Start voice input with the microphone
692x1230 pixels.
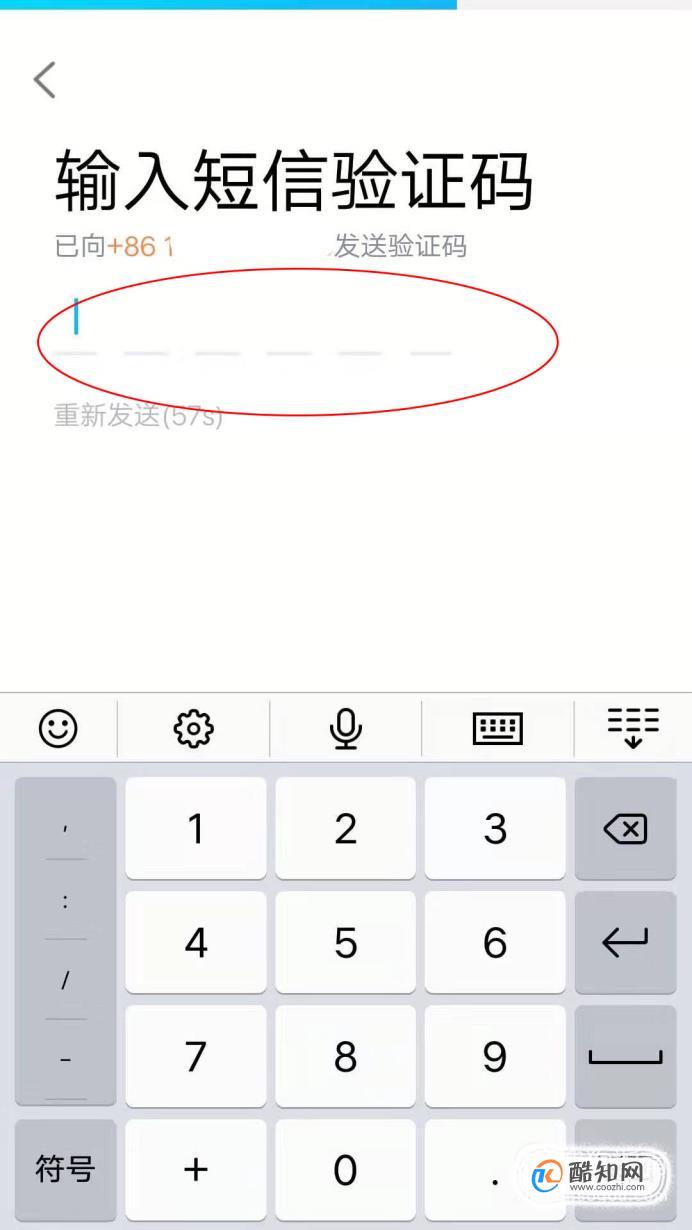[346, 728]
